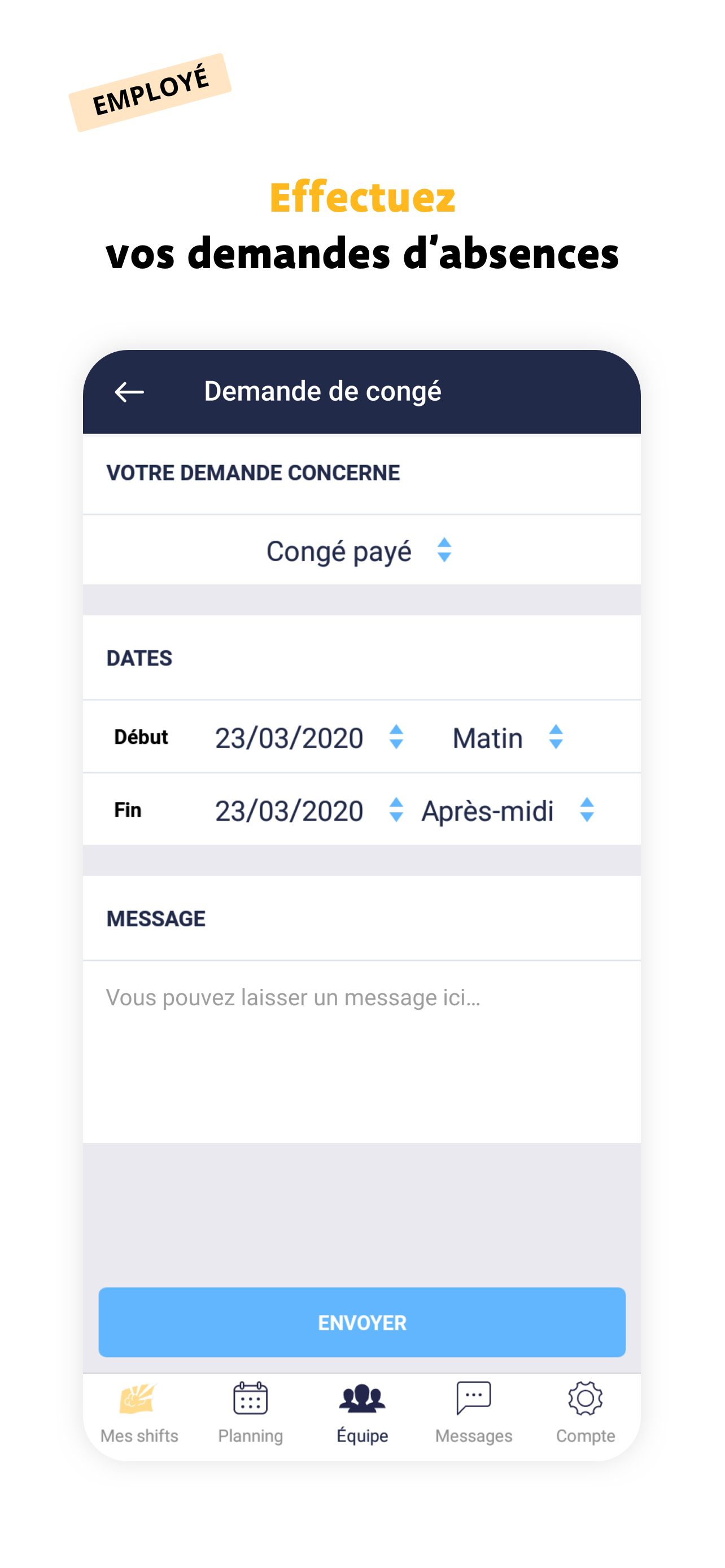Image resolution: width=725 pixels, height=1568 pixels.
Task: Open the Compte settings gear icon
Action: (584, 1398)
